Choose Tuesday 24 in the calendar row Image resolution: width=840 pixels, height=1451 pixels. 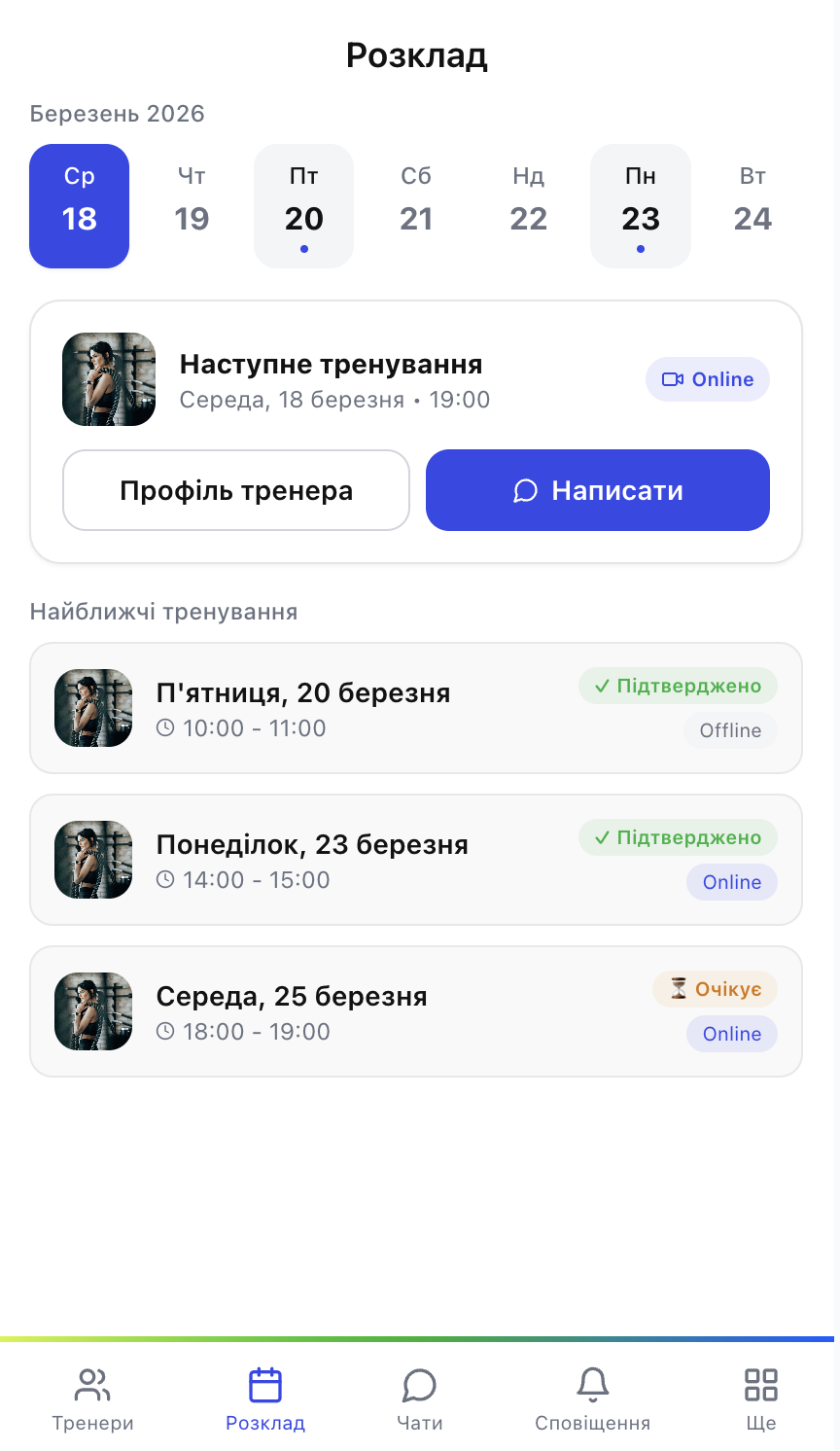[752, 205]
